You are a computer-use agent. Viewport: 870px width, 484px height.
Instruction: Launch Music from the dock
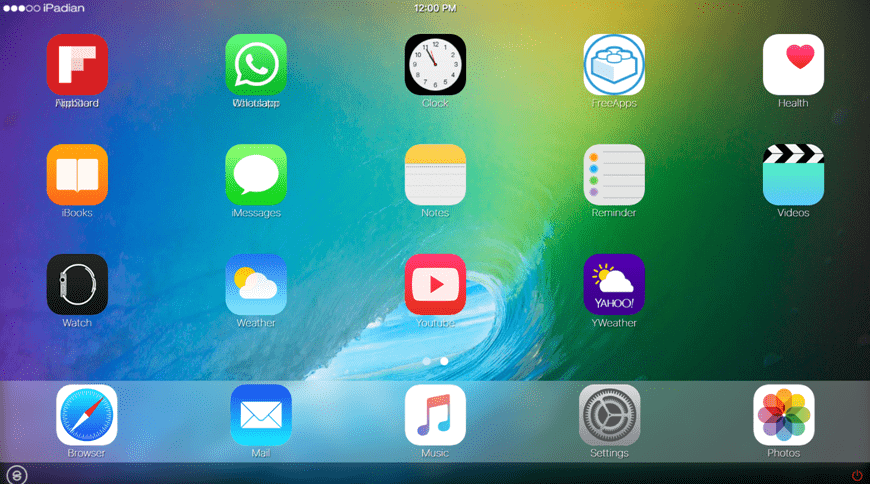(435, 415)
